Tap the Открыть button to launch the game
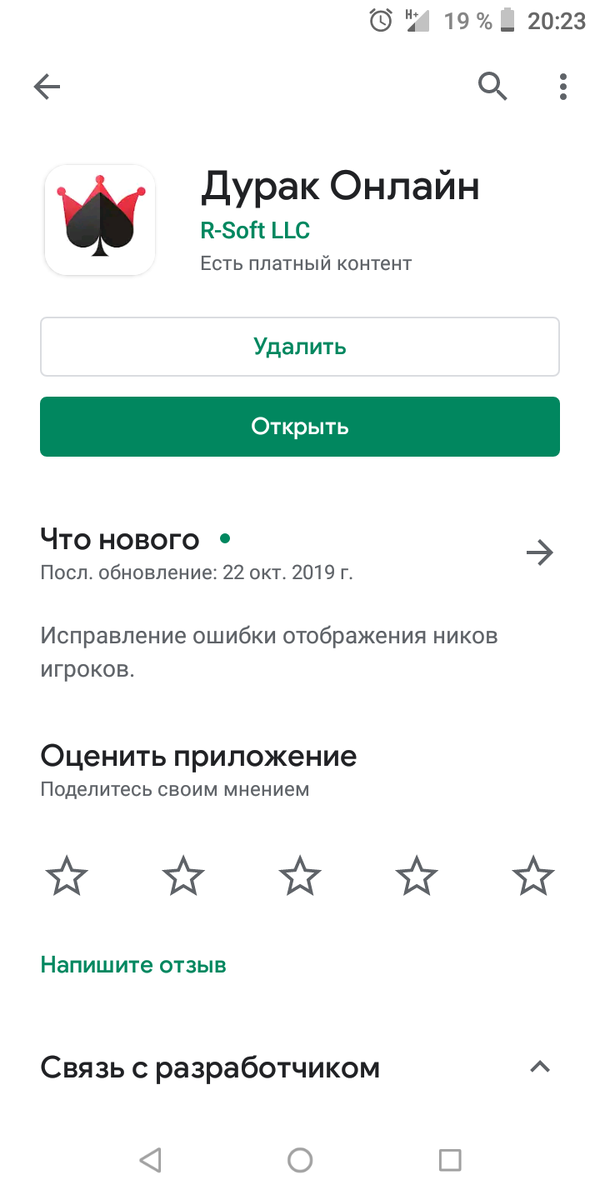The image size is (600, 1200). (300, 427)
